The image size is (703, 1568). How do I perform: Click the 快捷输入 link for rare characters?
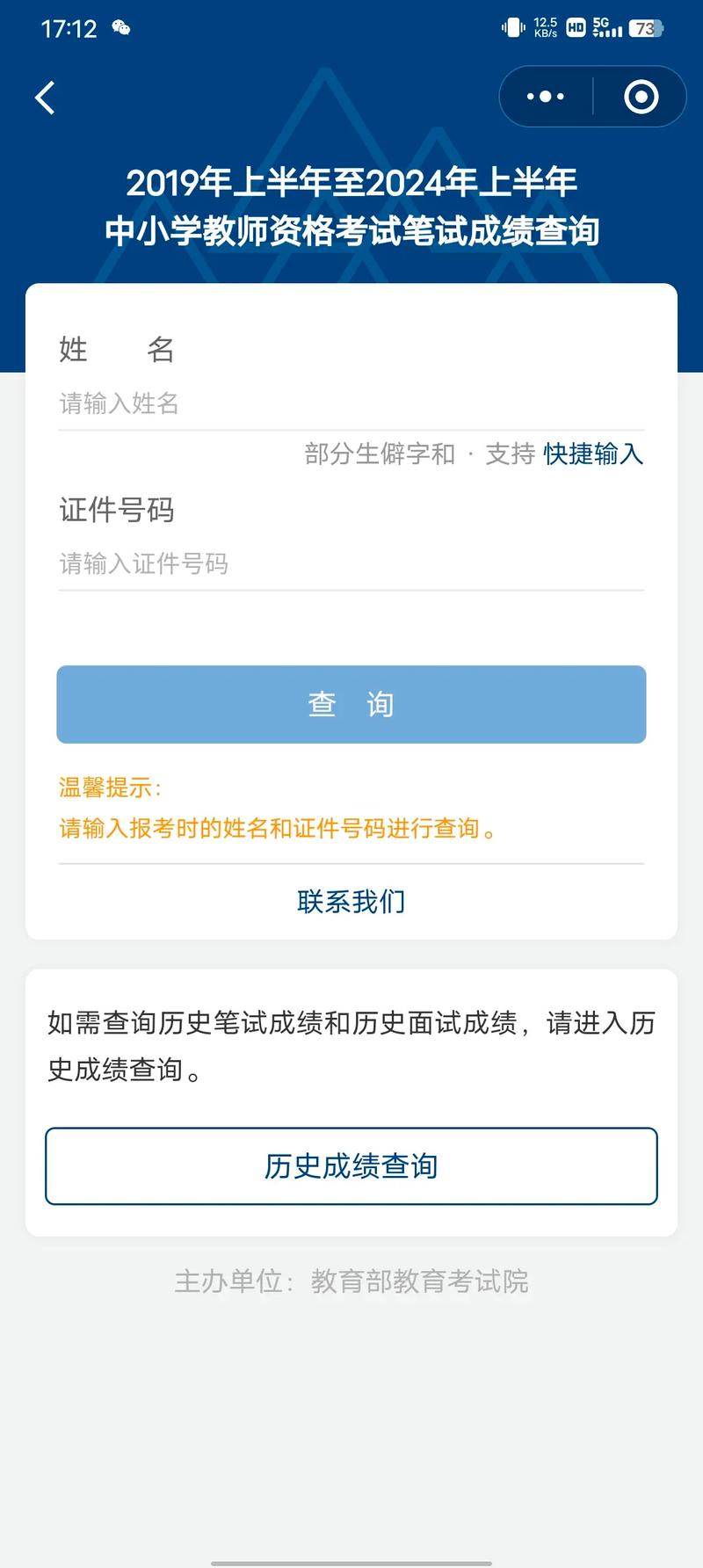click(592, 454)
